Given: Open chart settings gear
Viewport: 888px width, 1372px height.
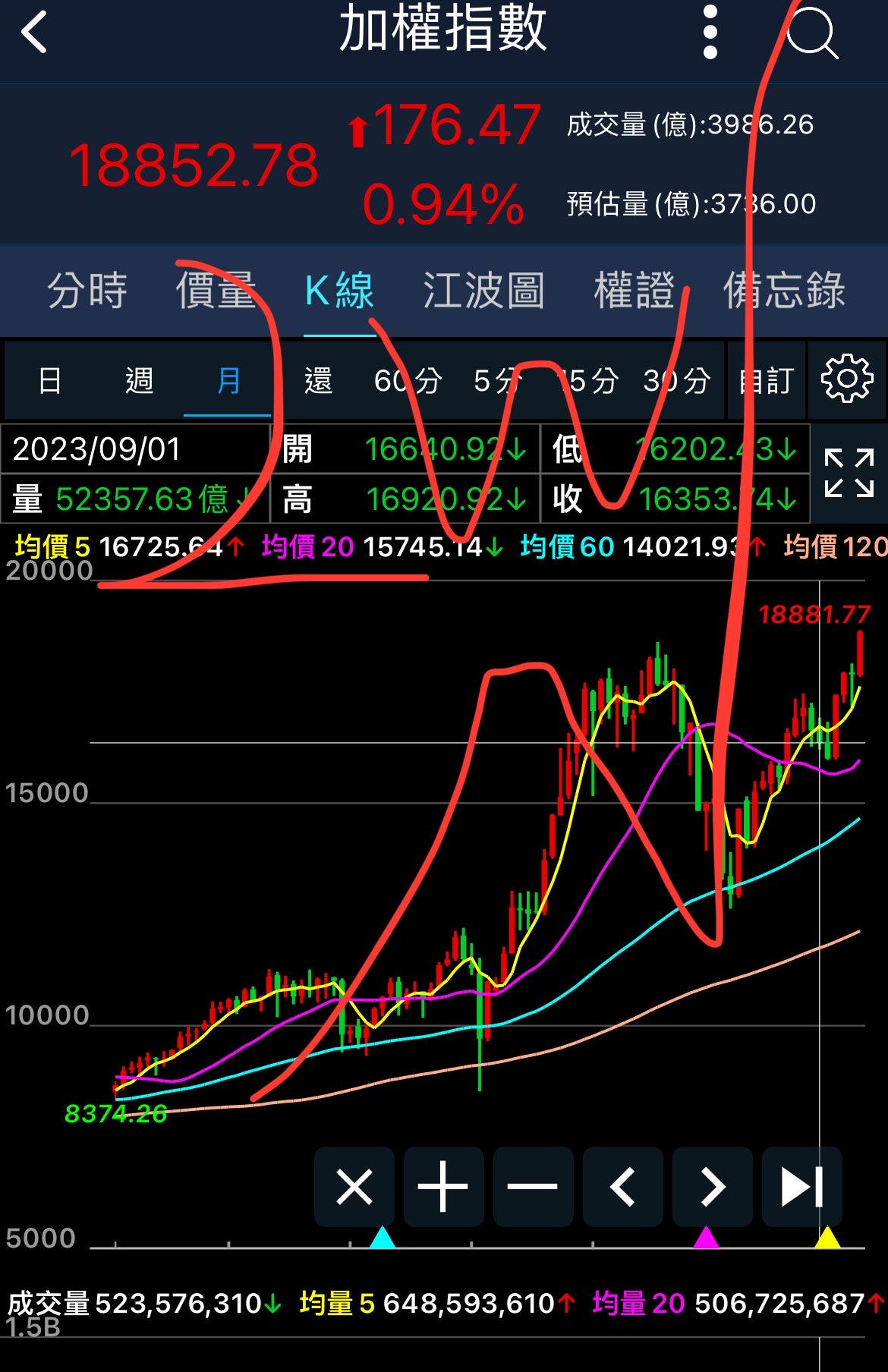Looking at the screenshot, I should click(847, 379).
